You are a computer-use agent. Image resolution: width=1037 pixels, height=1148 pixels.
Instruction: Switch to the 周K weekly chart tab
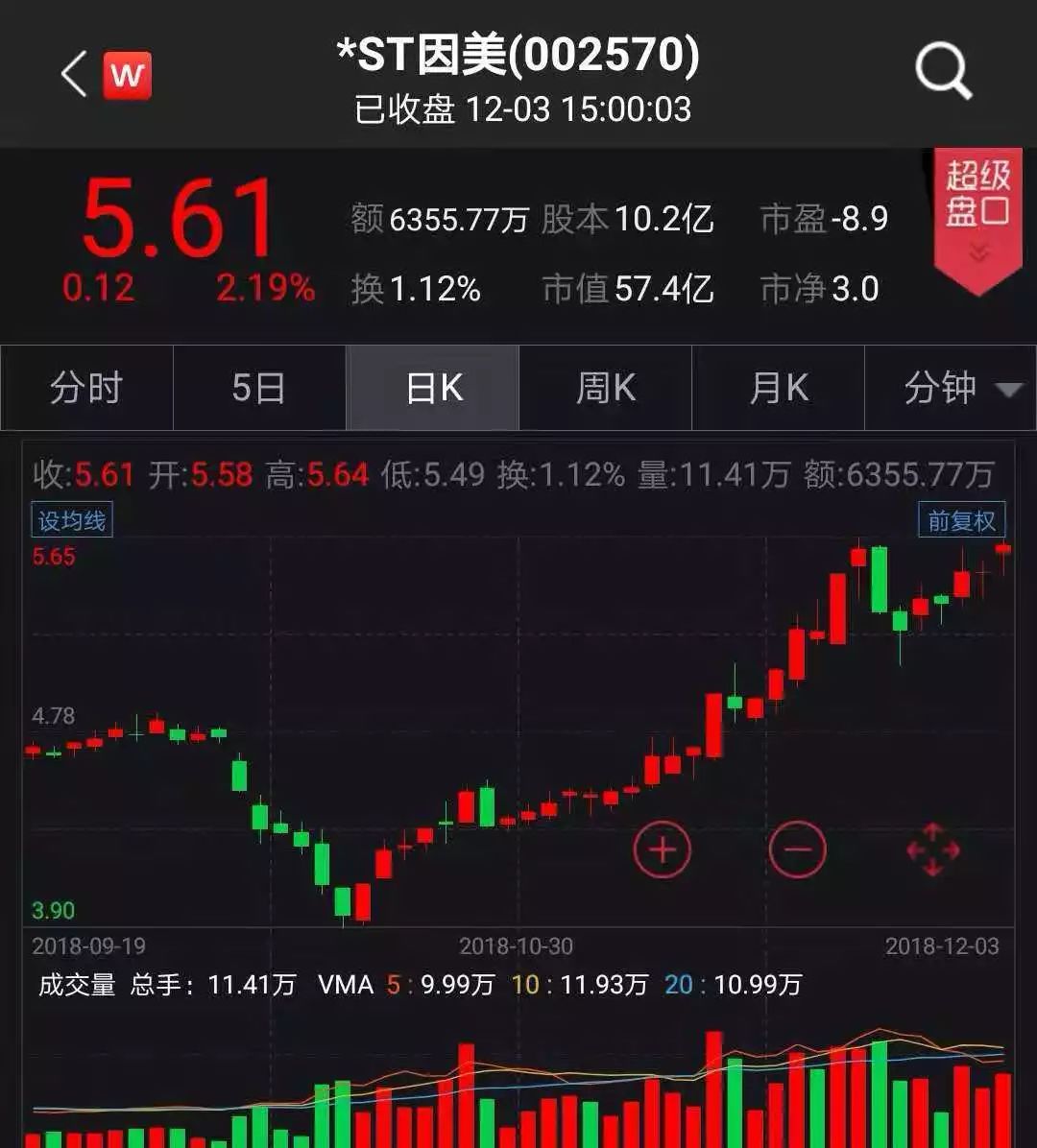tap(605, 388)
